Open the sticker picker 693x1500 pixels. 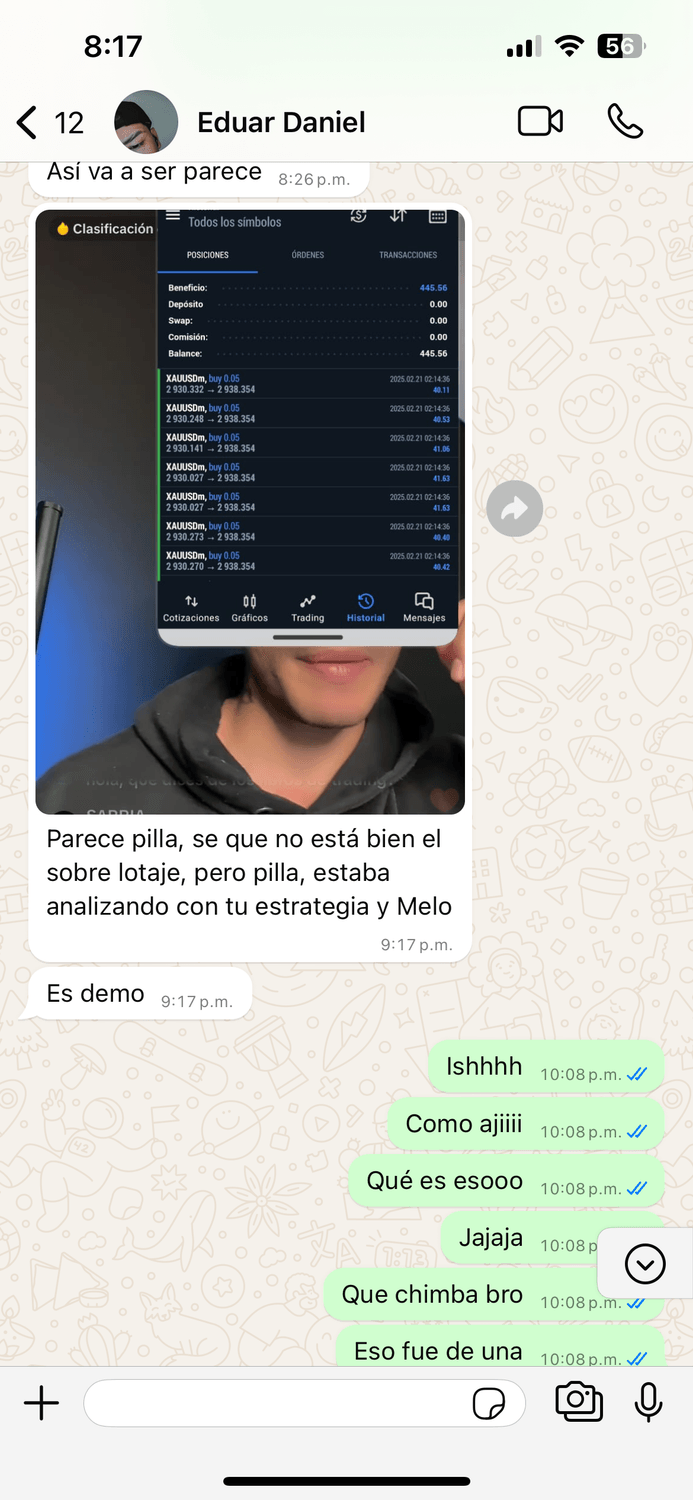489,1404
